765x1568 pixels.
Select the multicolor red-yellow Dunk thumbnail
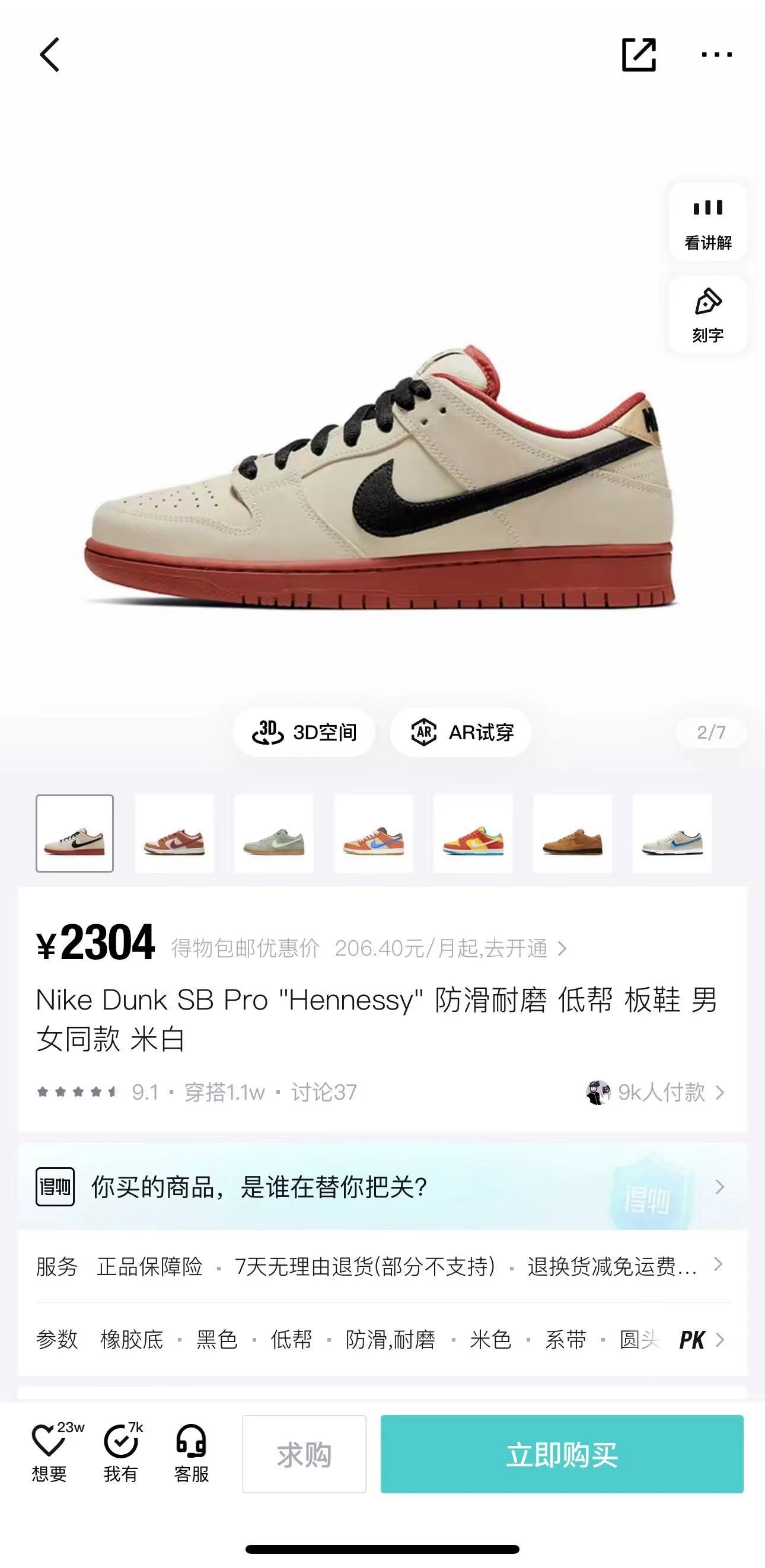[473, 834]
